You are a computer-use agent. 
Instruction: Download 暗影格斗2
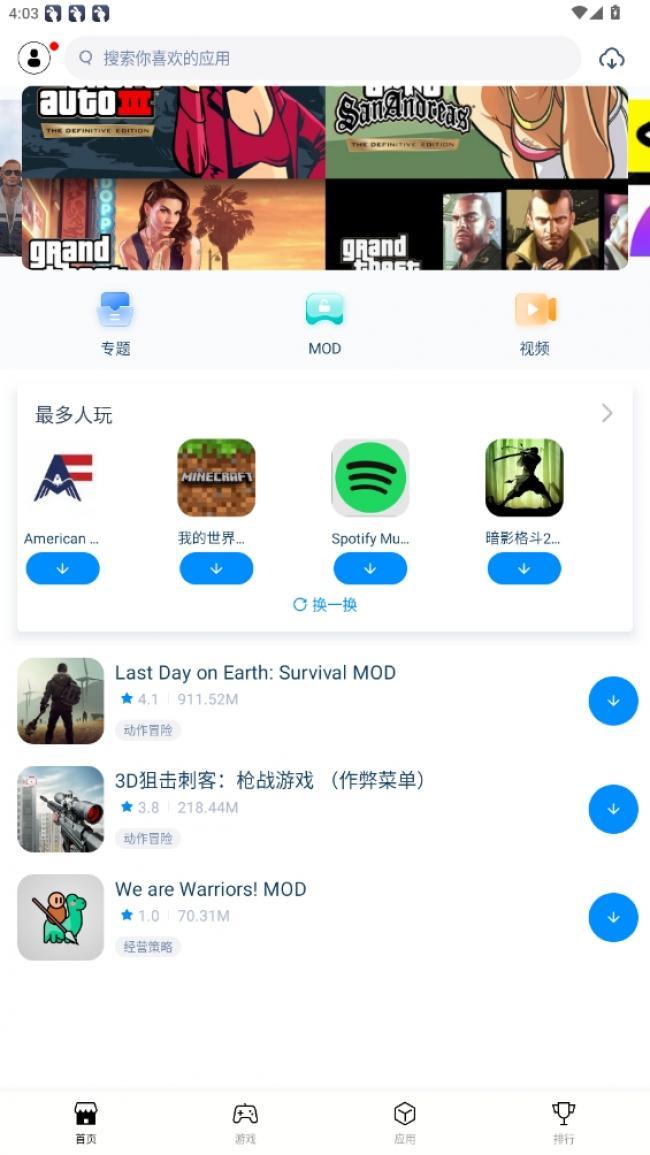[524, 568]
